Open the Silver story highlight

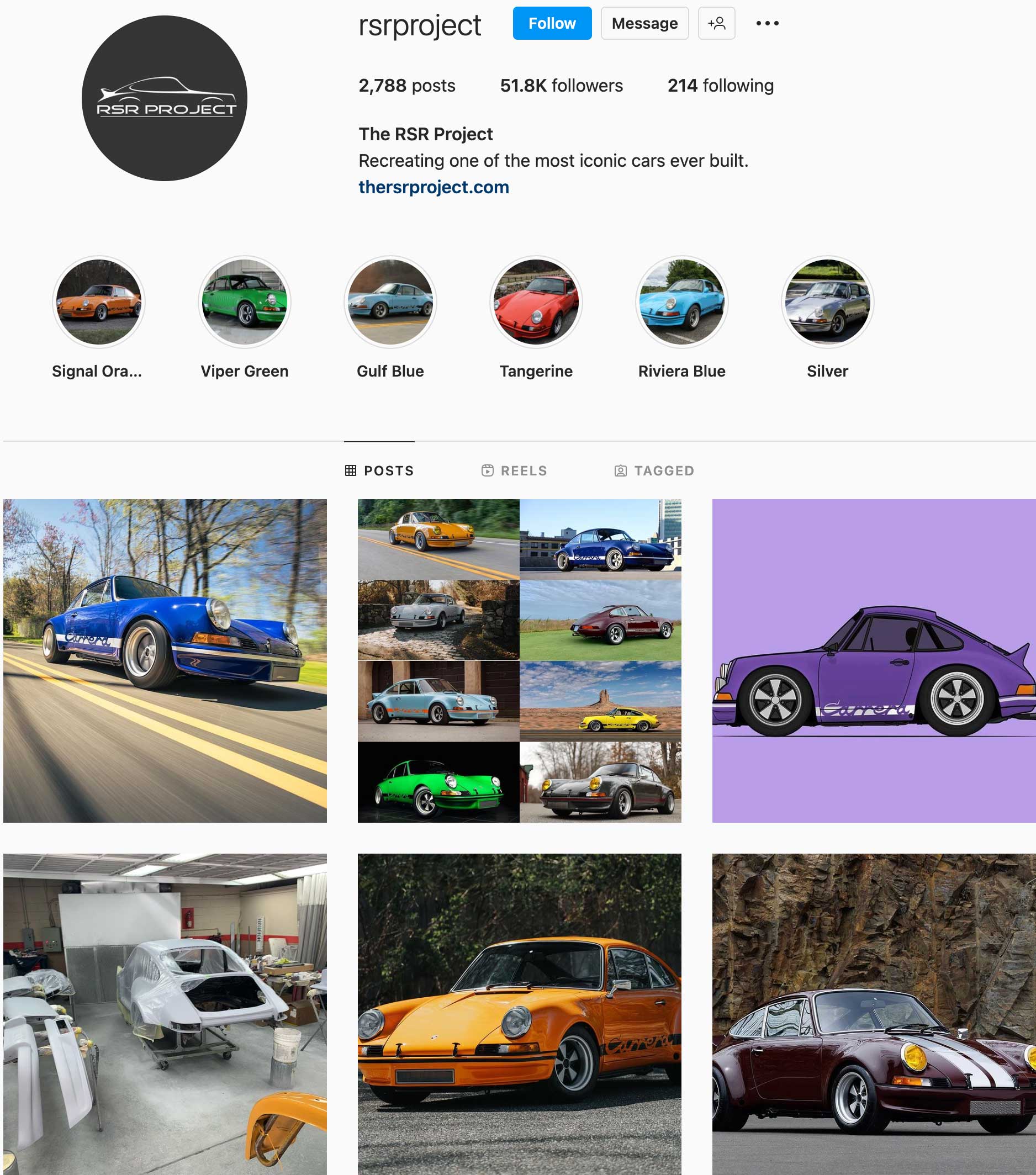827,302
